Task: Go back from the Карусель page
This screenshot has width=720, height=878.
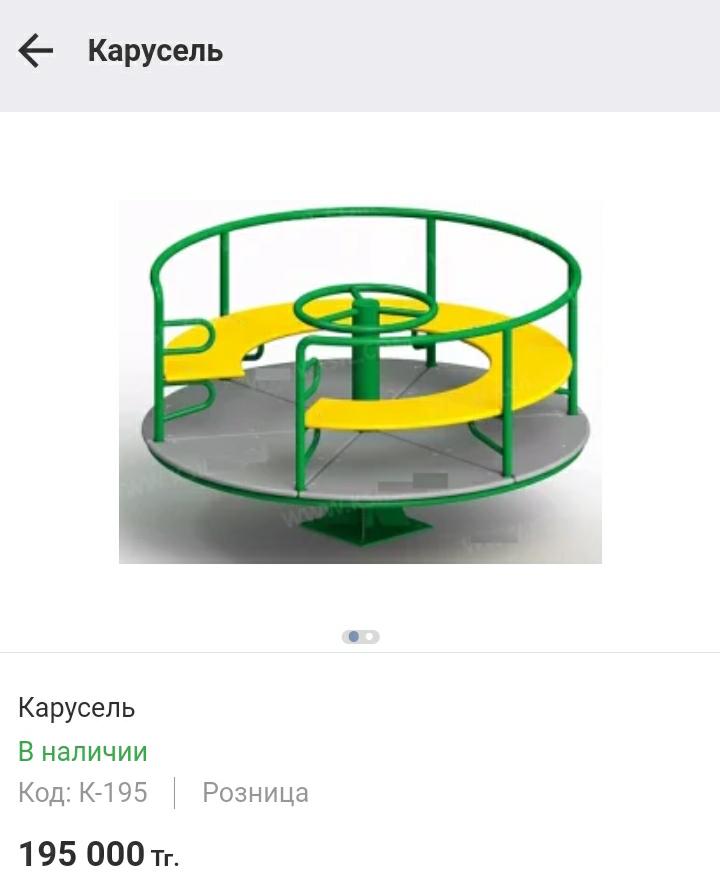Action: tap(36, 51)
